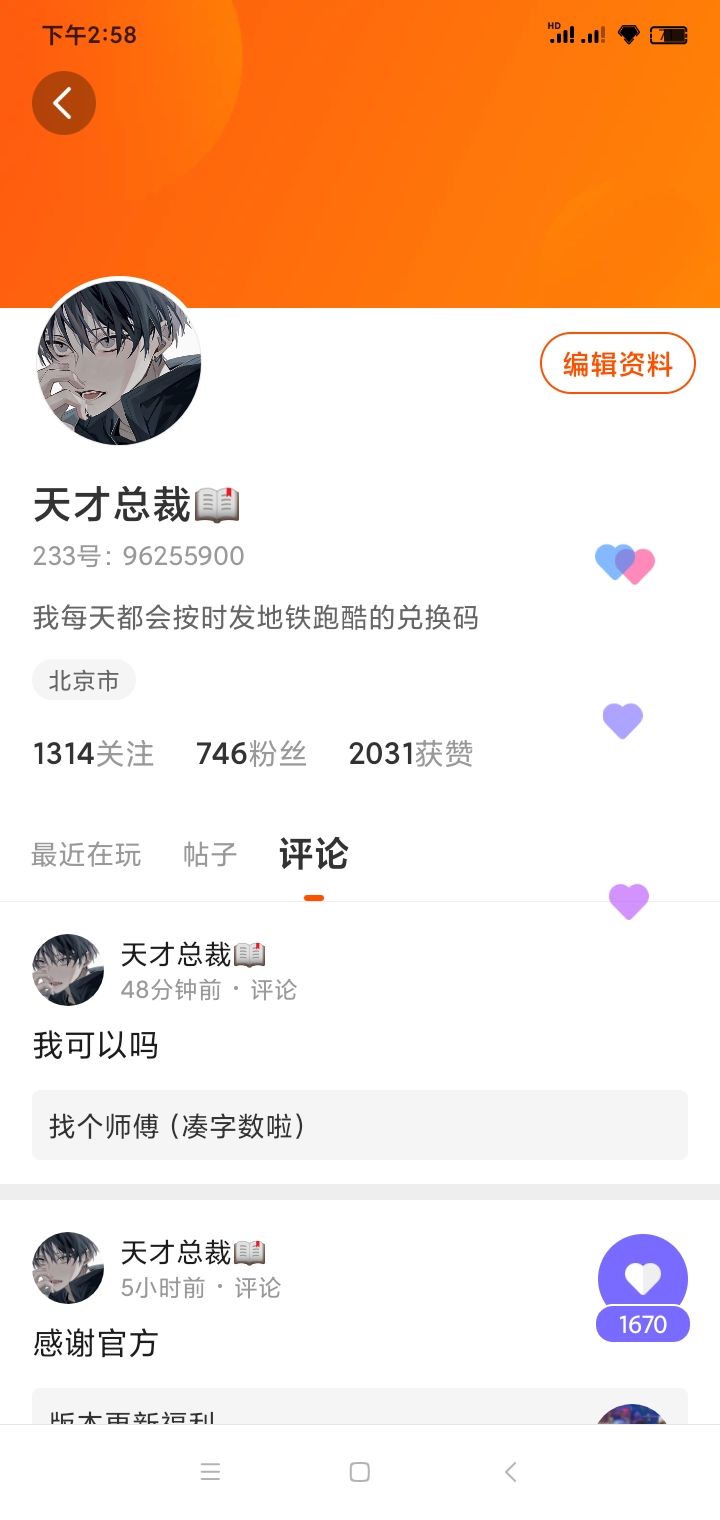
Task: Open the system recent apps menu
Action: 210,1472
